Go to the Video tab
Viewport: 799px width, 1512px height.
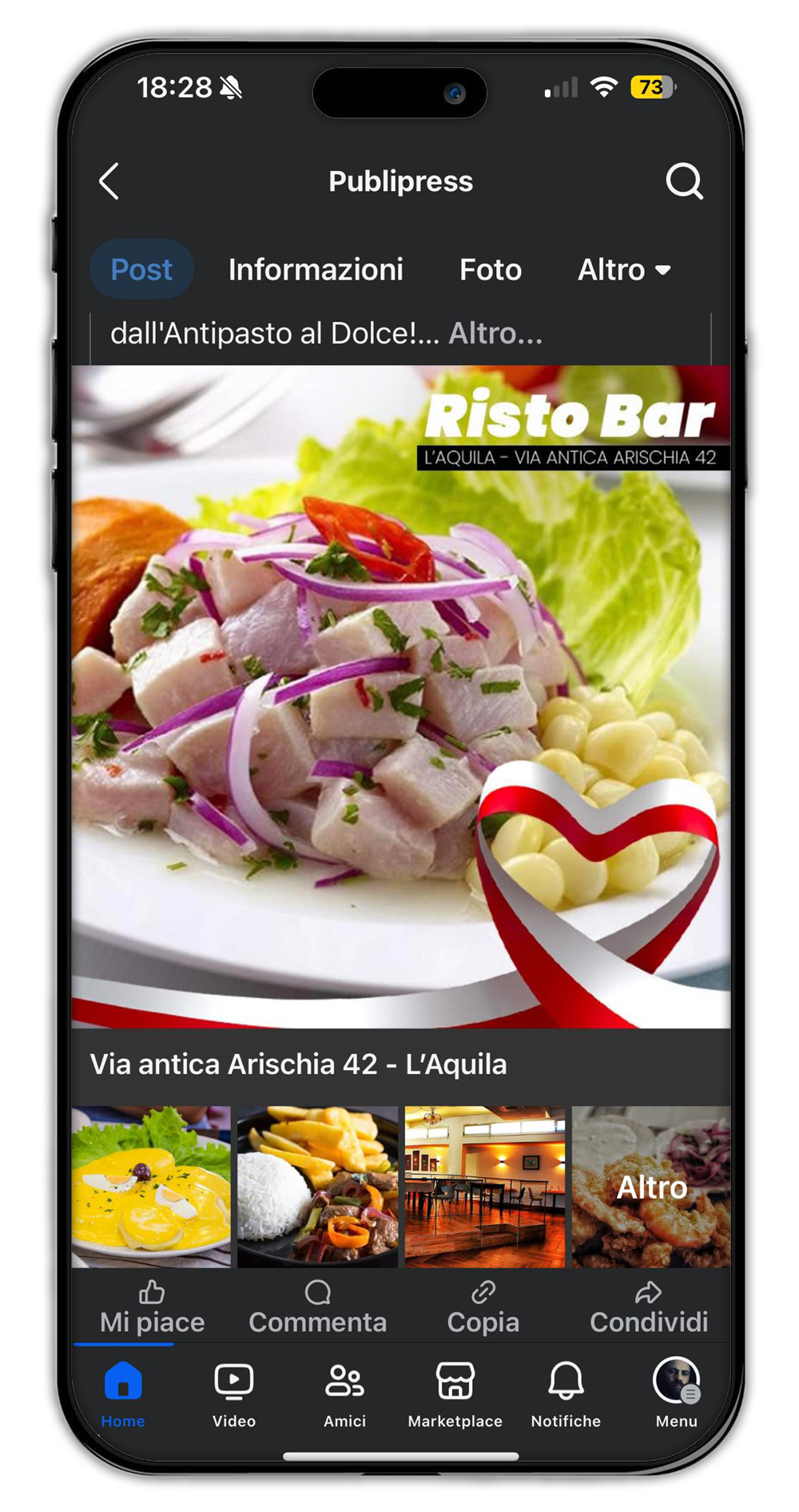(x=233, y=1395)
